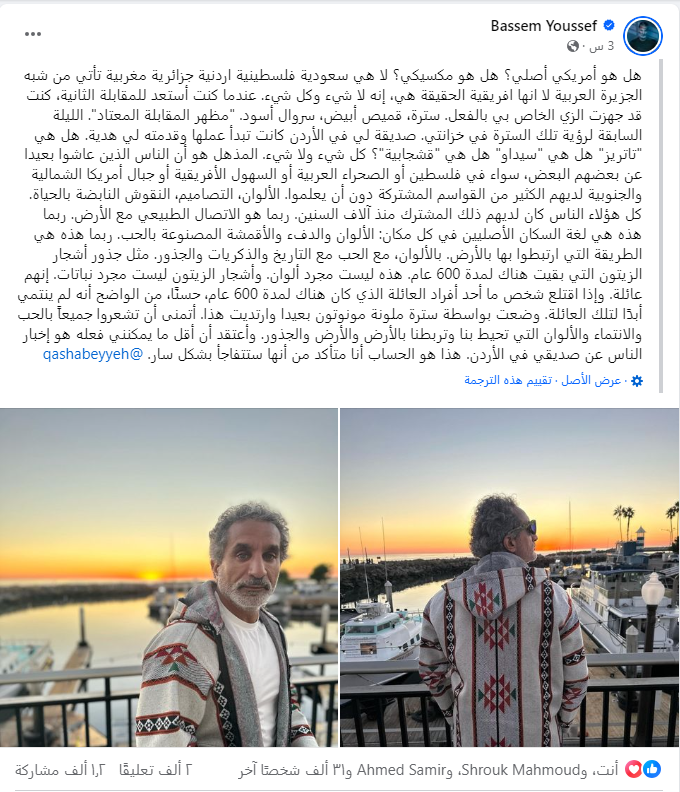
Task: Open the three-dot post options menu
Action: (x=34, y=33)
